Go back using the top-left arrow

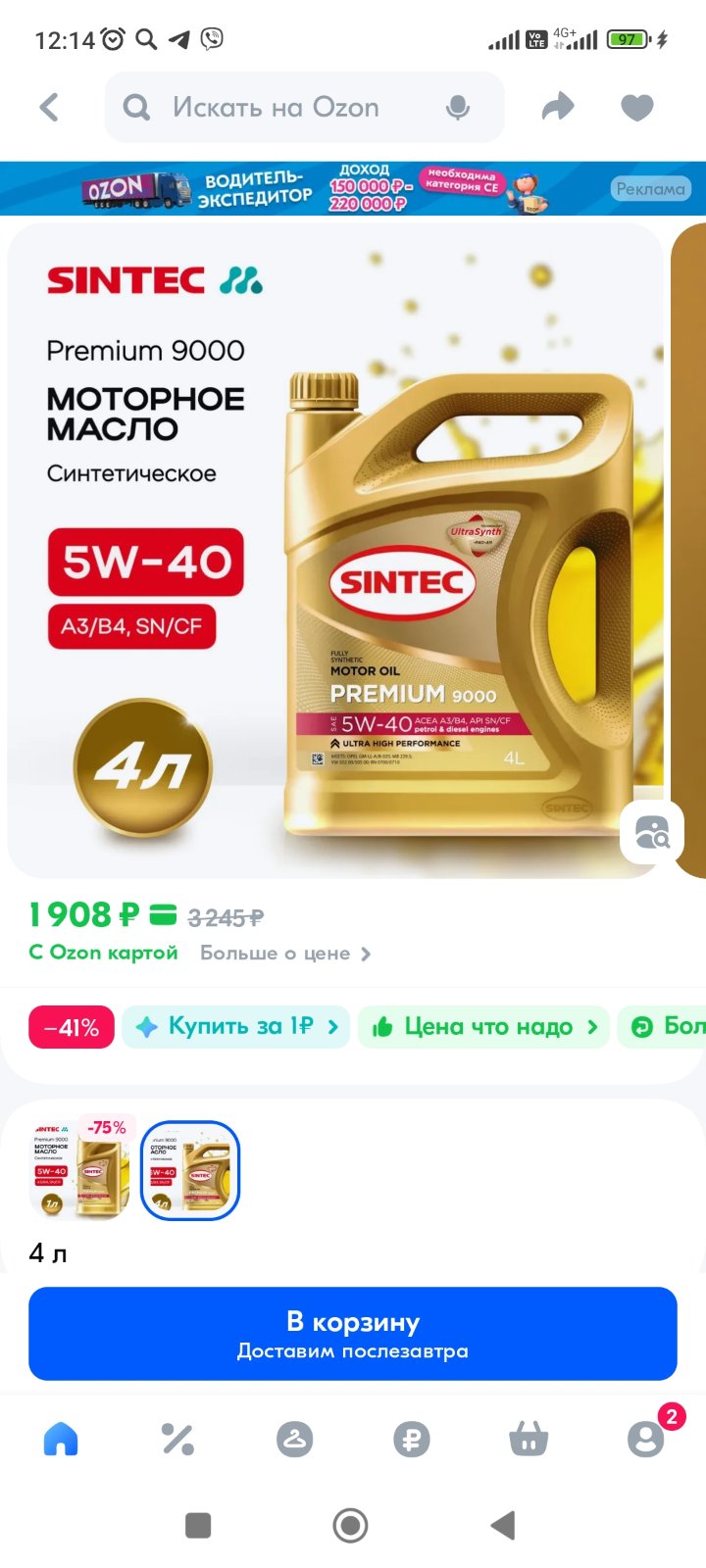(x=49, y=107)
